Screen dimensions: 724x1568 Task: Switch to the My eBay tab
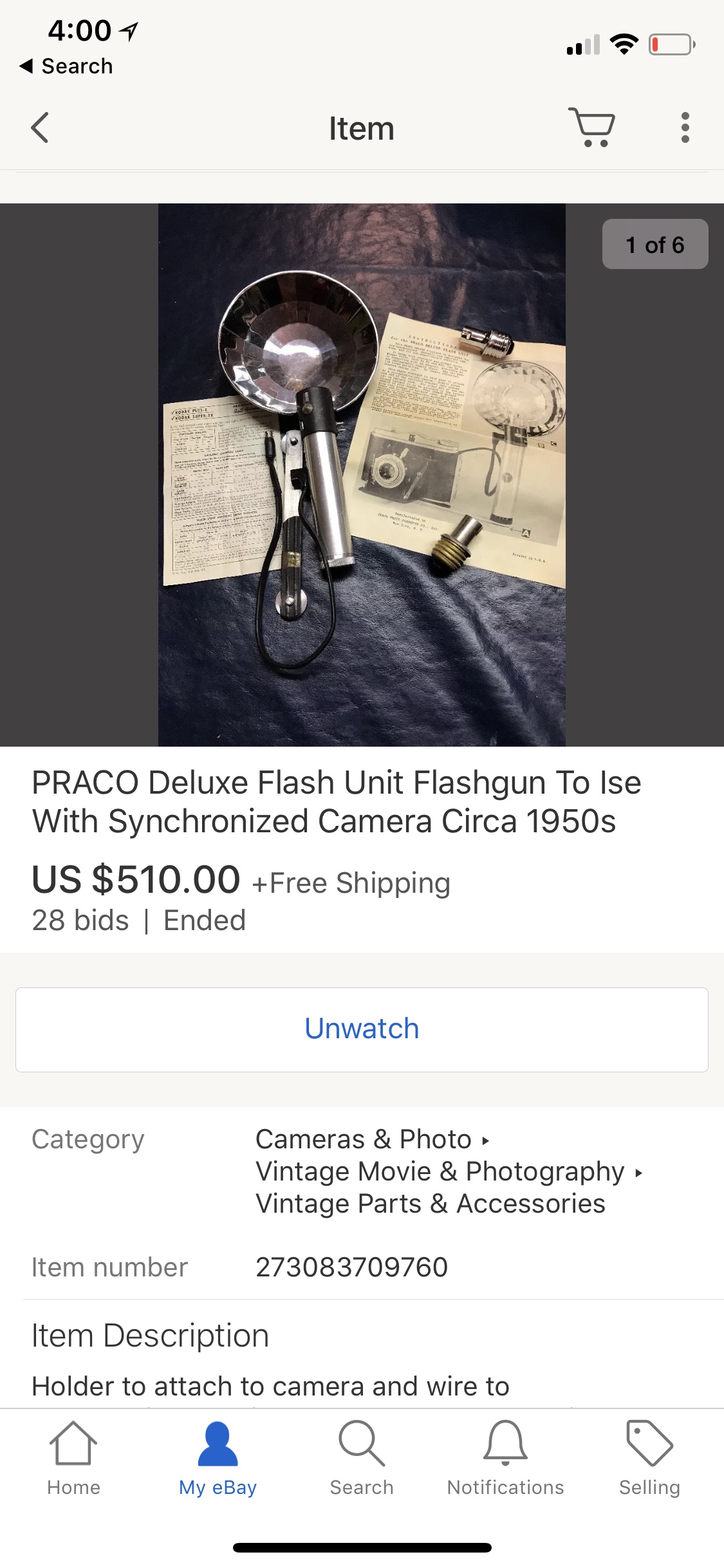pyautogui.click(x=218, y=1459)
